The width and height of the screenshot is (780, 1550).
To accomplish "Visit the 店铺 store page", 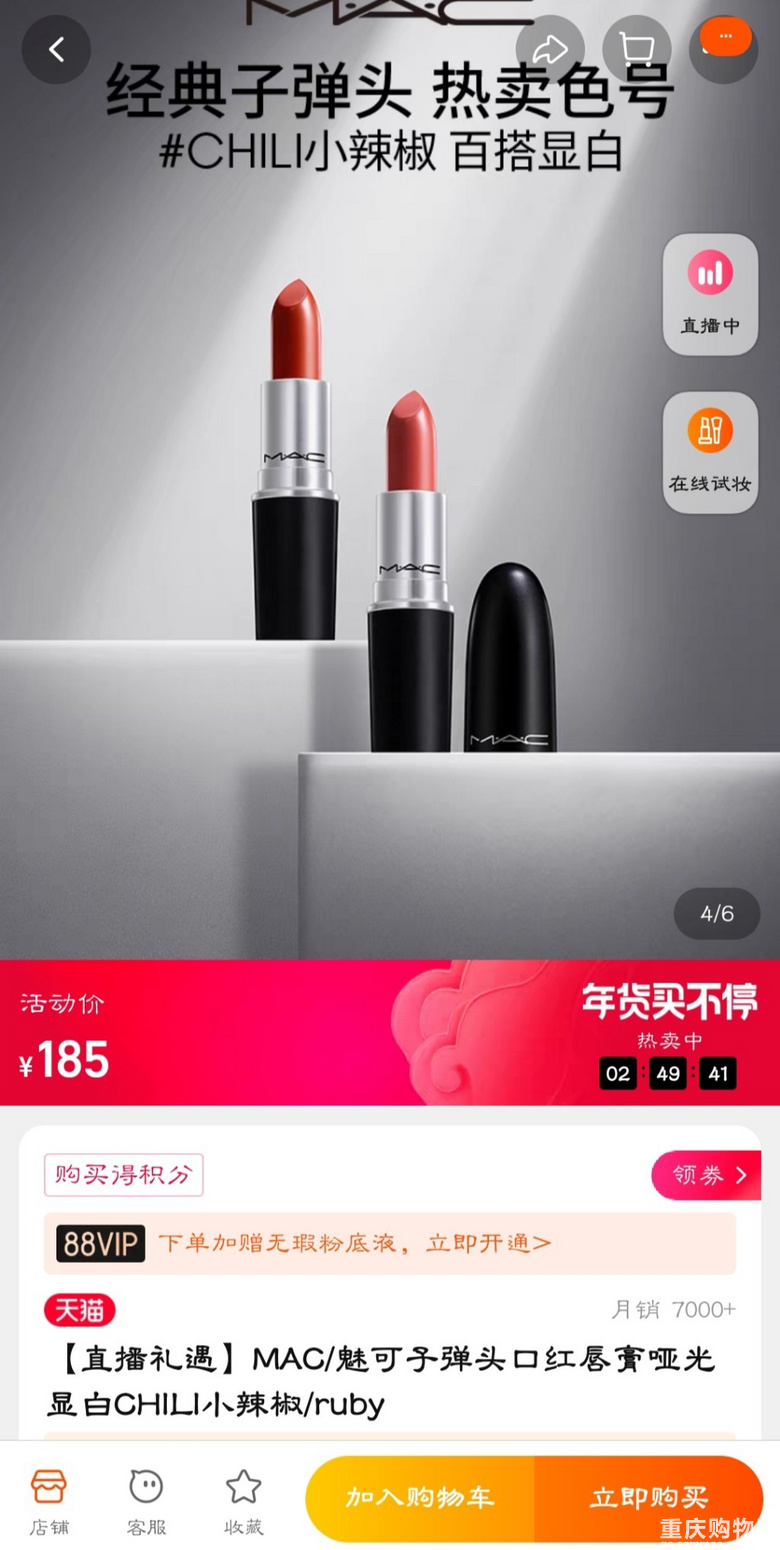I will coord(49,1498).
